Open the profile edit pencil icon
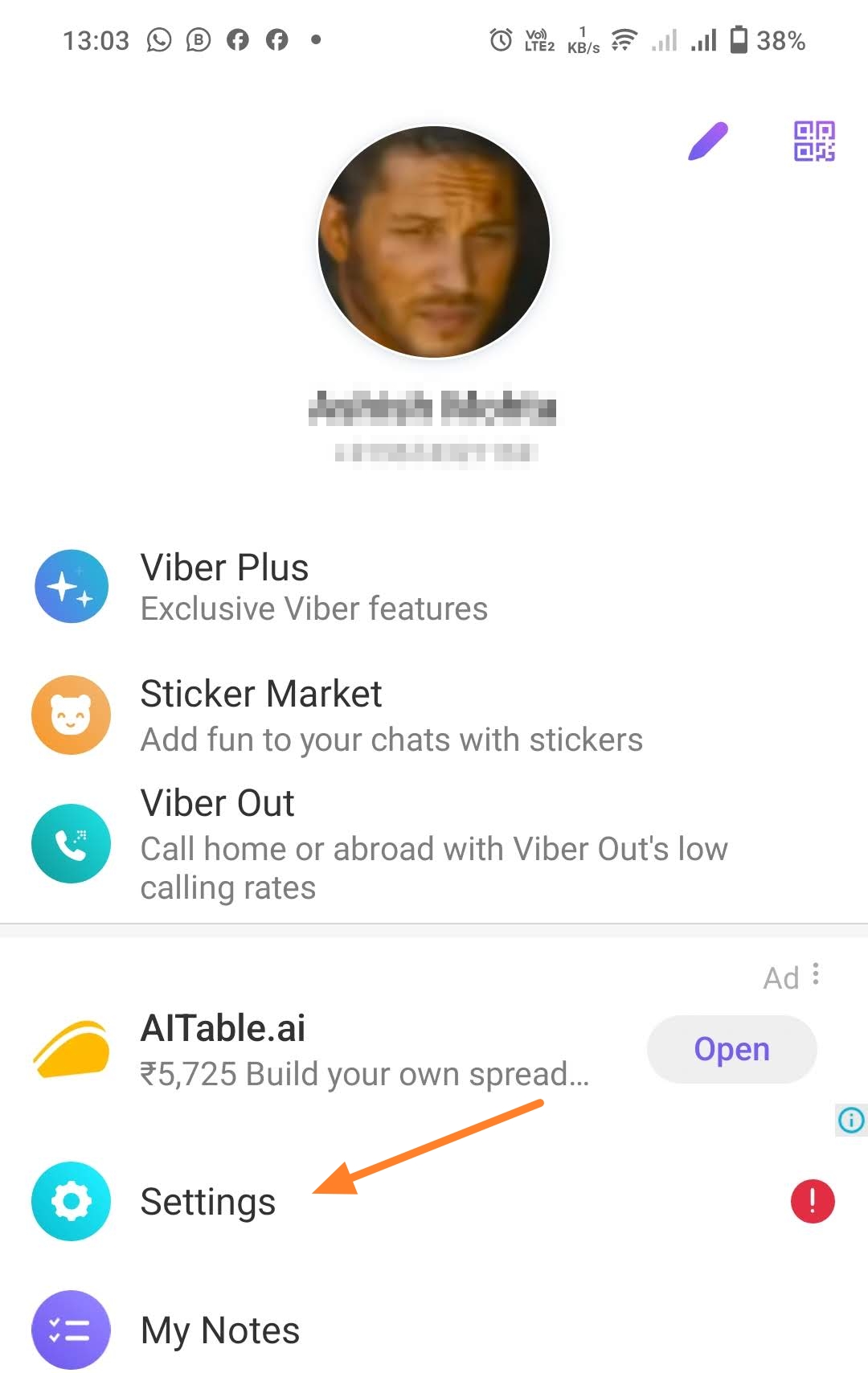This screenshot has width=868, height=1373. click(x=706, y=141)
